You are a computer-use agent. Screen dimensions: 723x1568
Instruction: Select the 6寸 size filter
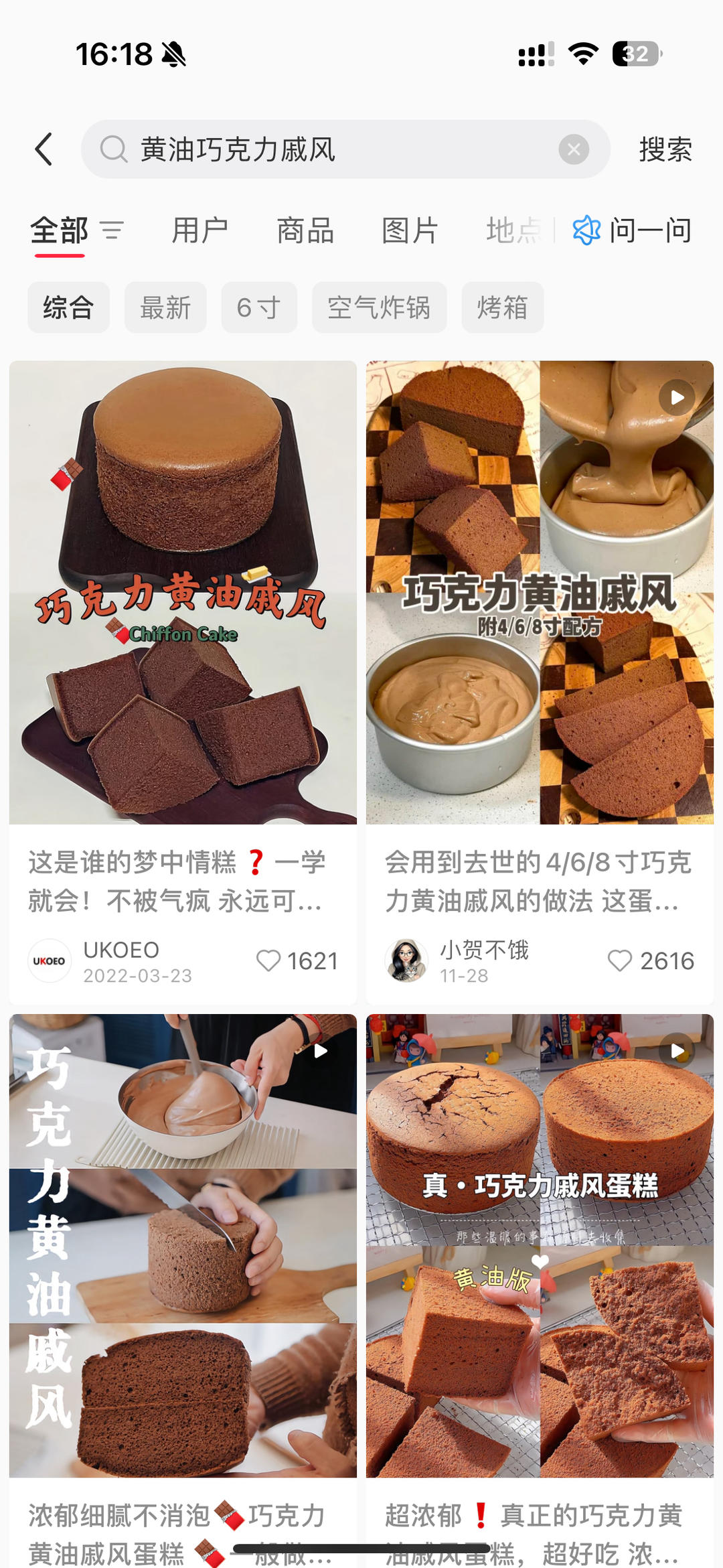pos(259,307)
